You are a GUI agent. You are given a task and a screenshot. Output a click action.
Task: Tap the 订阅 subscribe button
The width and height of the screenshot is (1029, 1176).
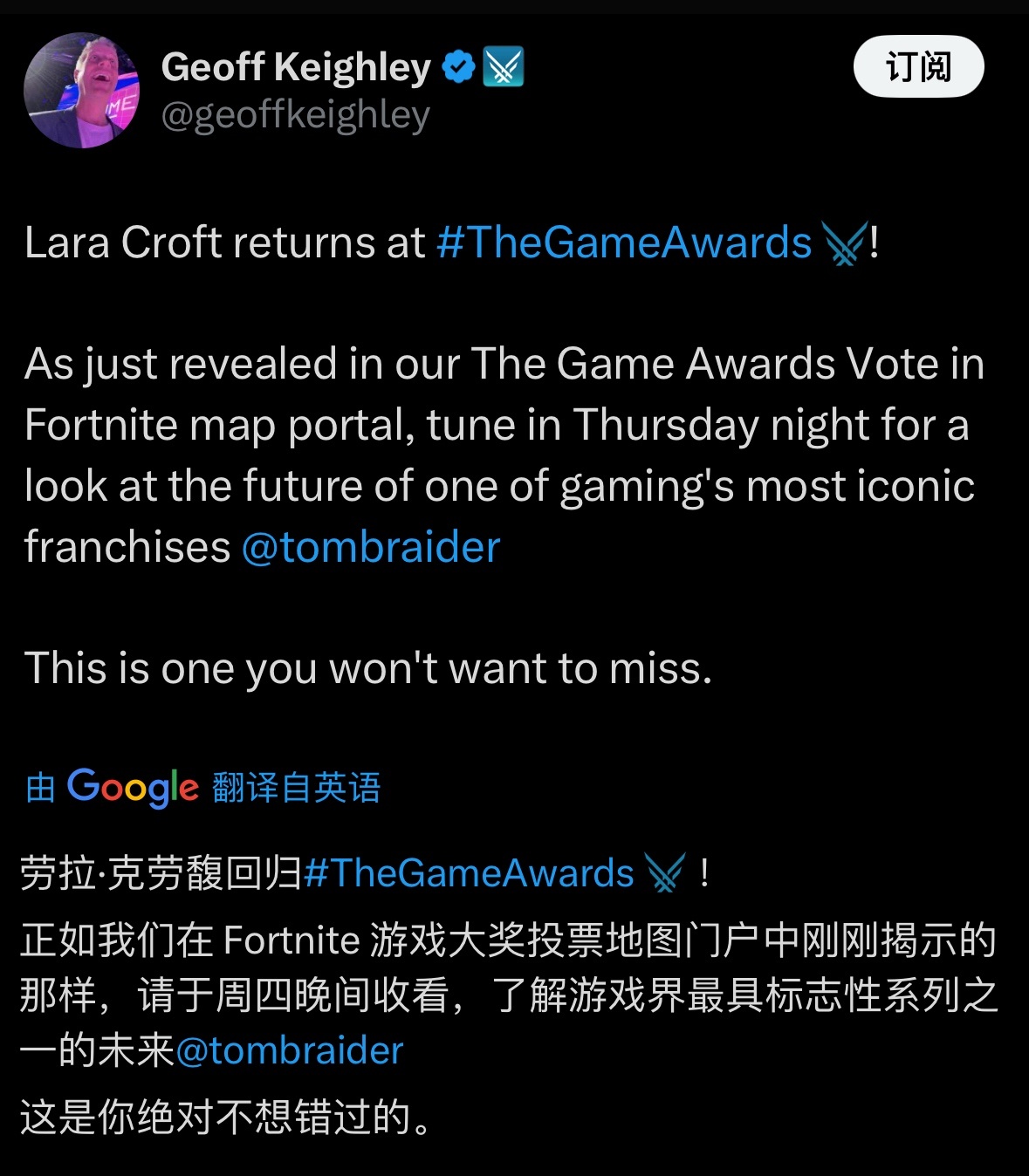[918, 66]
